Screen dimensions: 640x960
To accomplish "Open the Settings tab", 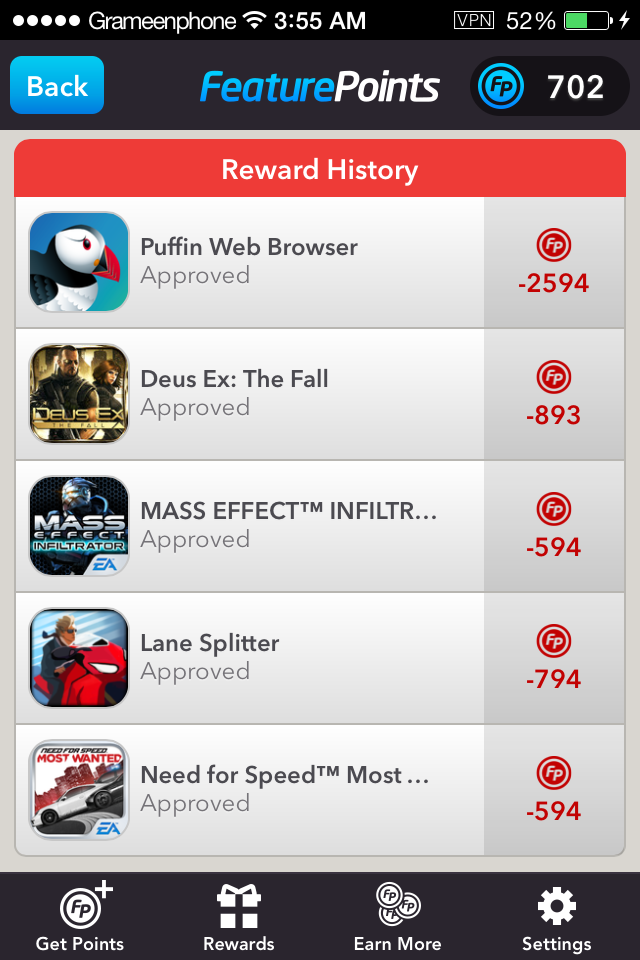I will (556, 917).
